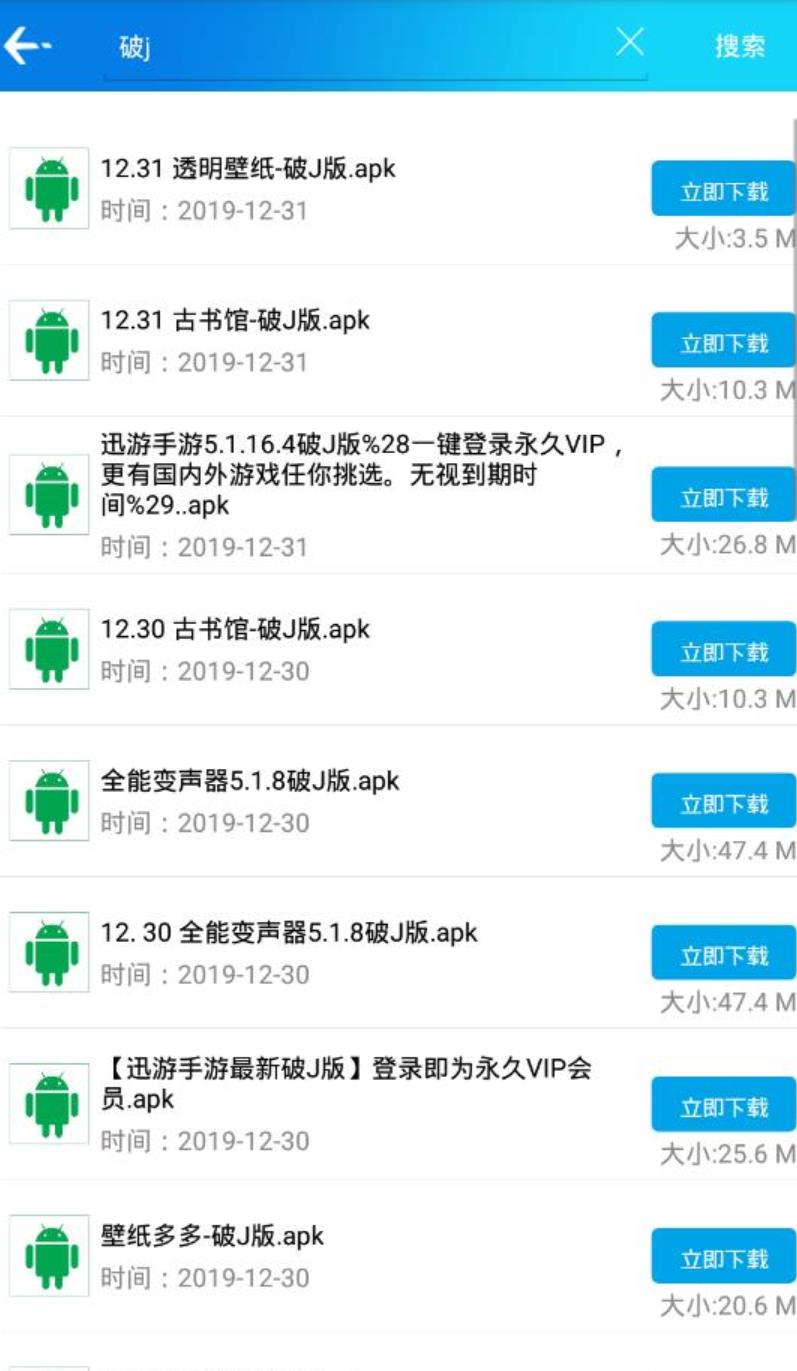The image size is (797, 1371).
Task: Tap 立即下载 for 12.31 古书馆-破J版.apk
Action: click(x=723, y=342)
